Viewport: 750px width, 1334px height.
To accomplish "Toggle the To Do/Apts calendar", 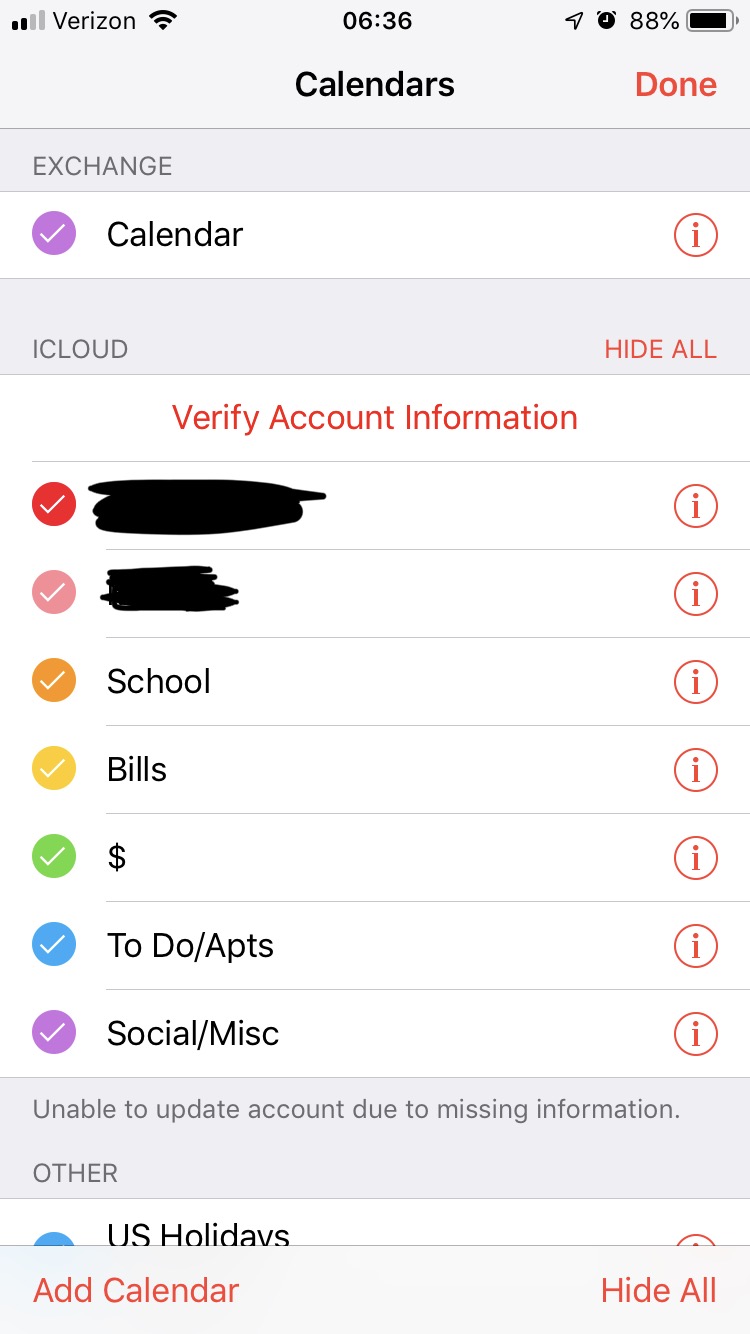I will (54, 946).
